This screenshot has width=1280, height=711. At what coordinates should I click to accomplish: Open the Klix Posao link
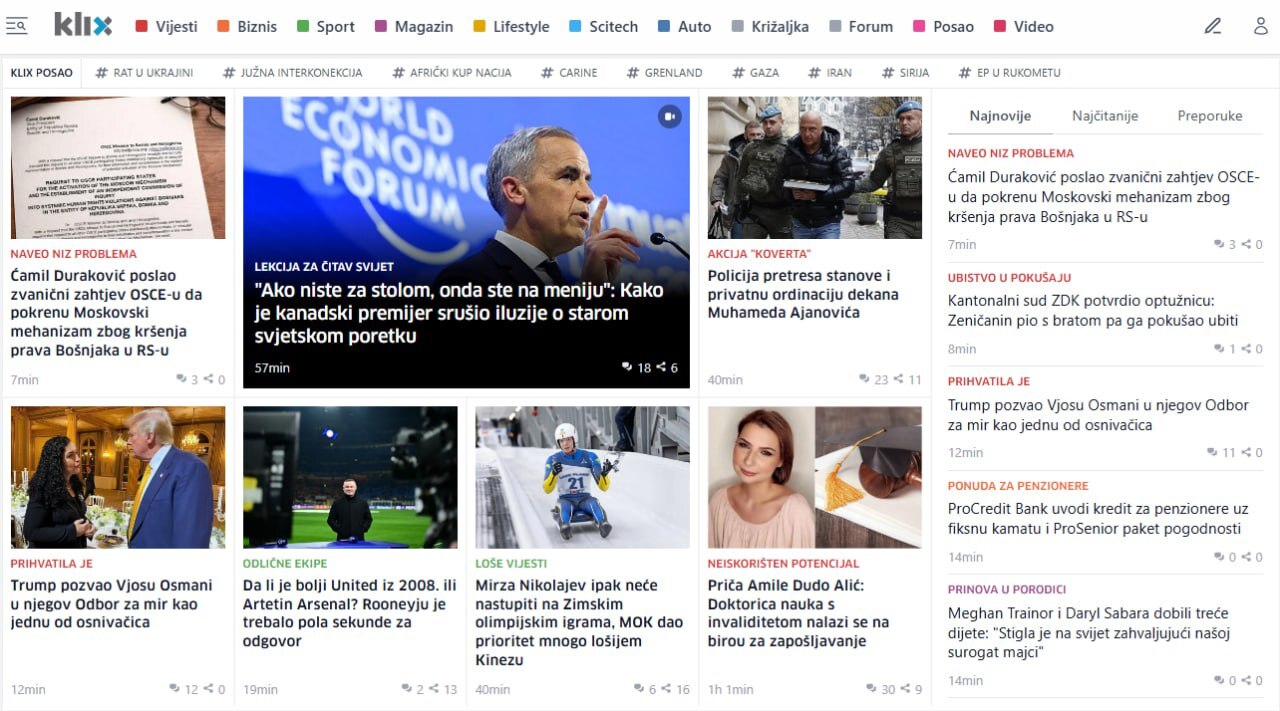coord(41,73)
